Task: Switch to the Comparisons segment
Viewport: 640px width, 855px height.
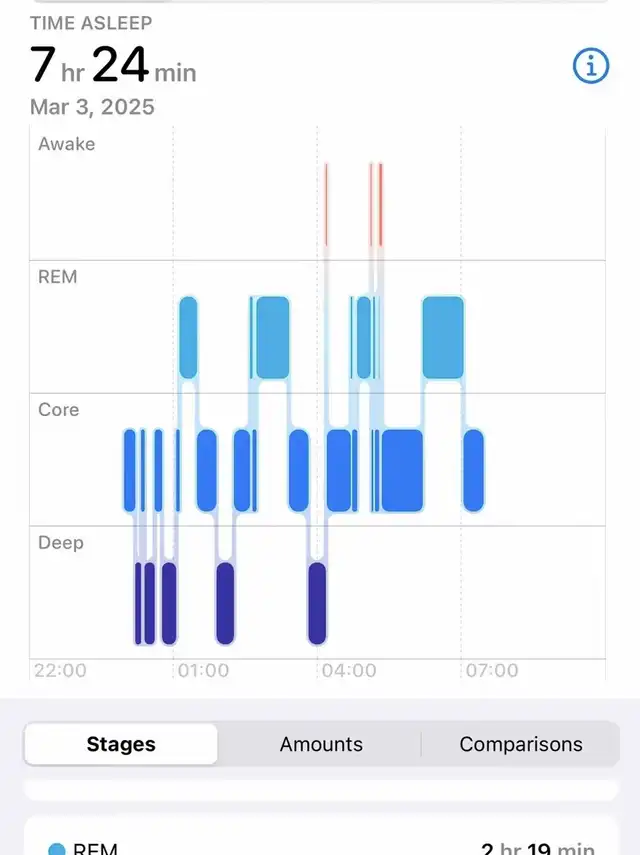Action: [520, 744]
